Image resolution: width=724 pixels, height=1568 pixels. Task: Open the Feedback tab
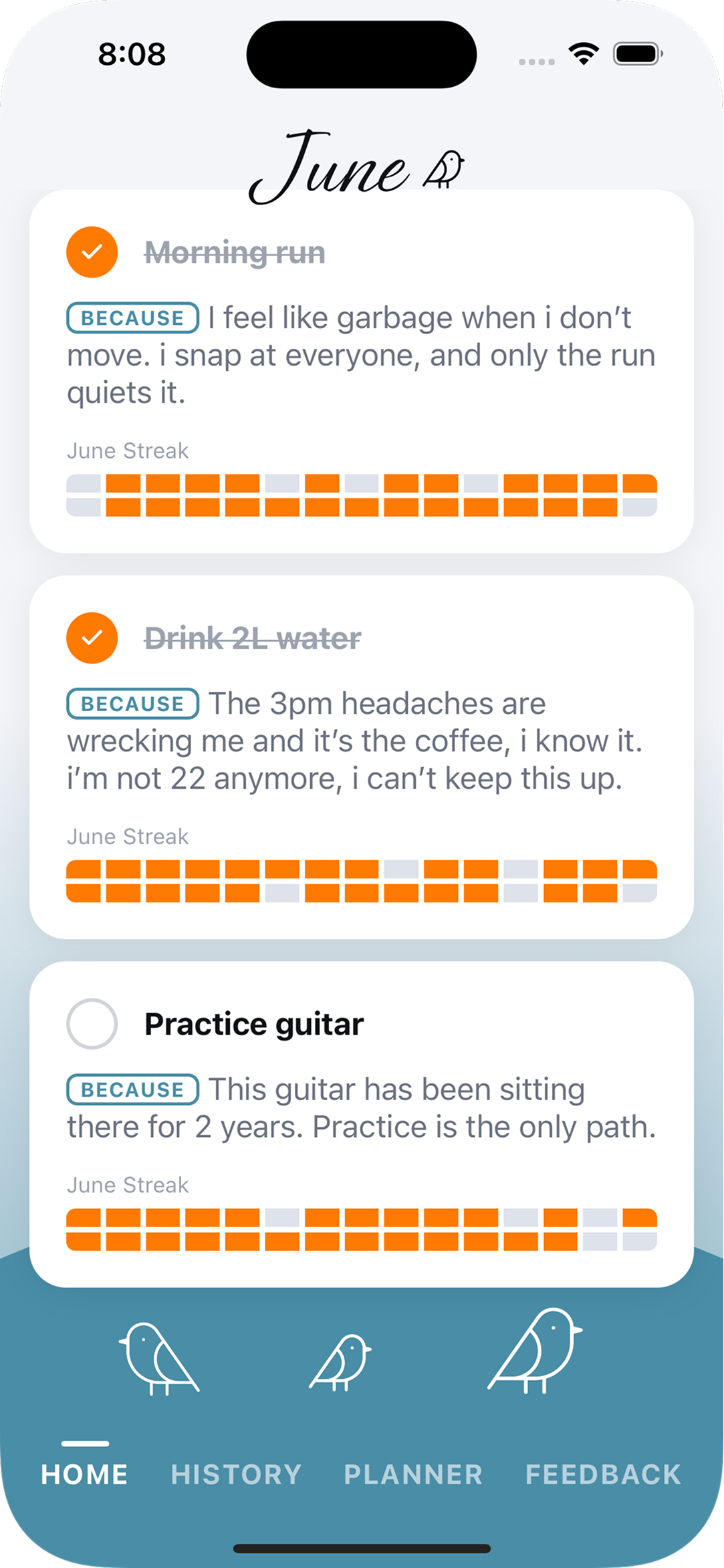pos(603,1474)
